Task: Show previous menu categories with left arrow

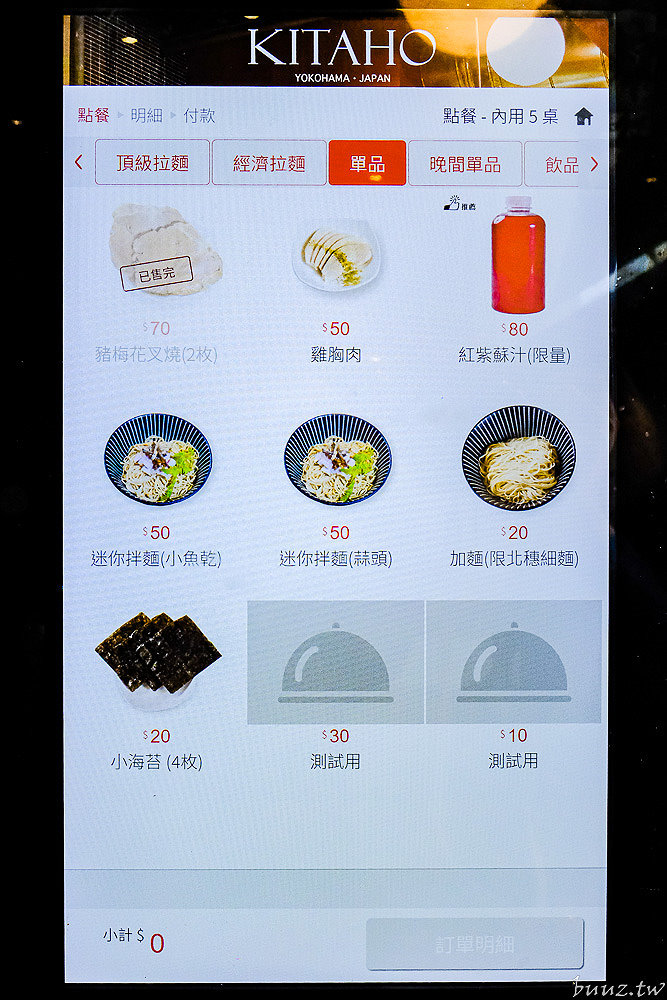Action: tap(79, 162)
